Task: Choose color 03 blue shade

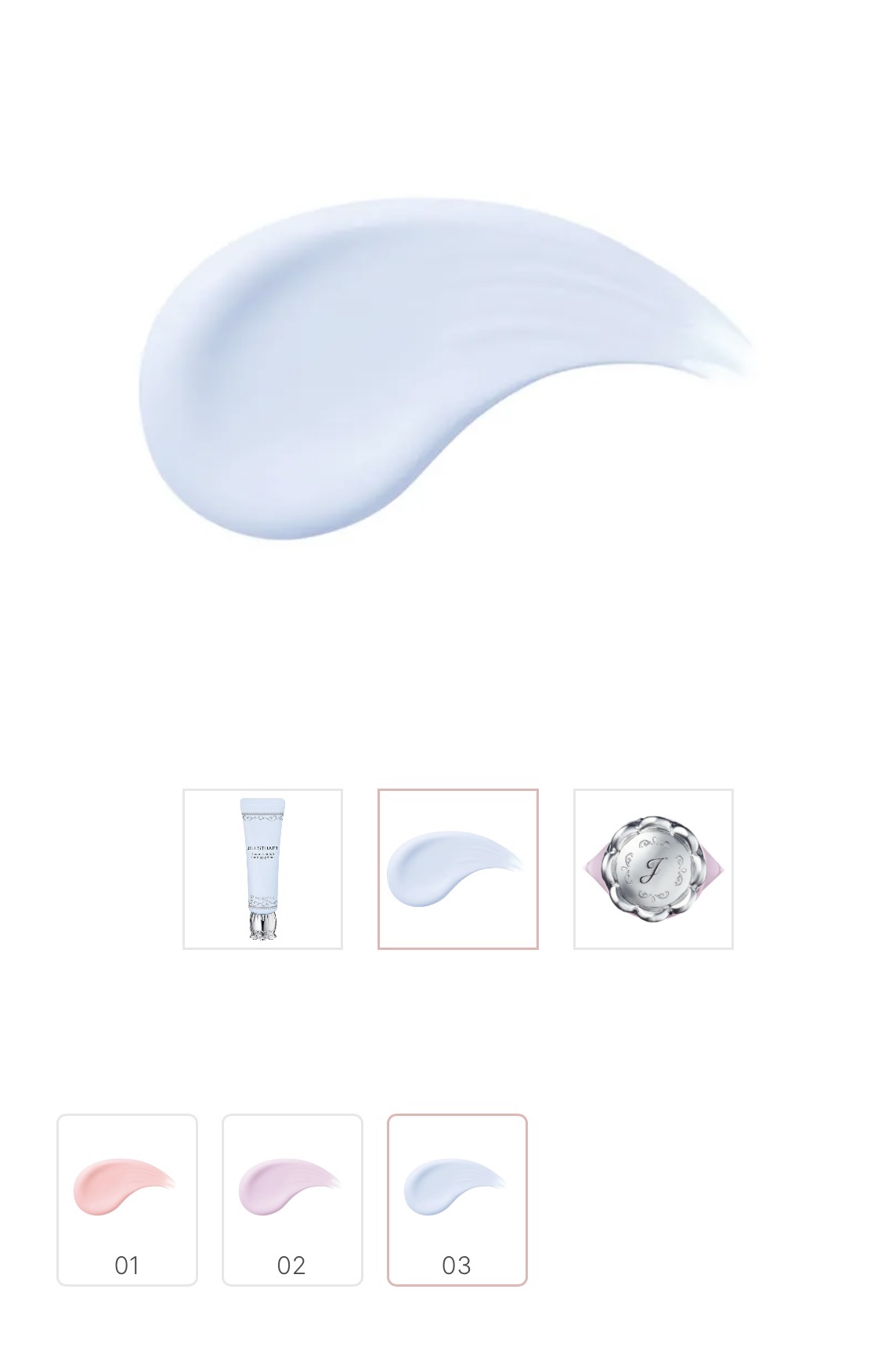Action: click(457, 1199)
